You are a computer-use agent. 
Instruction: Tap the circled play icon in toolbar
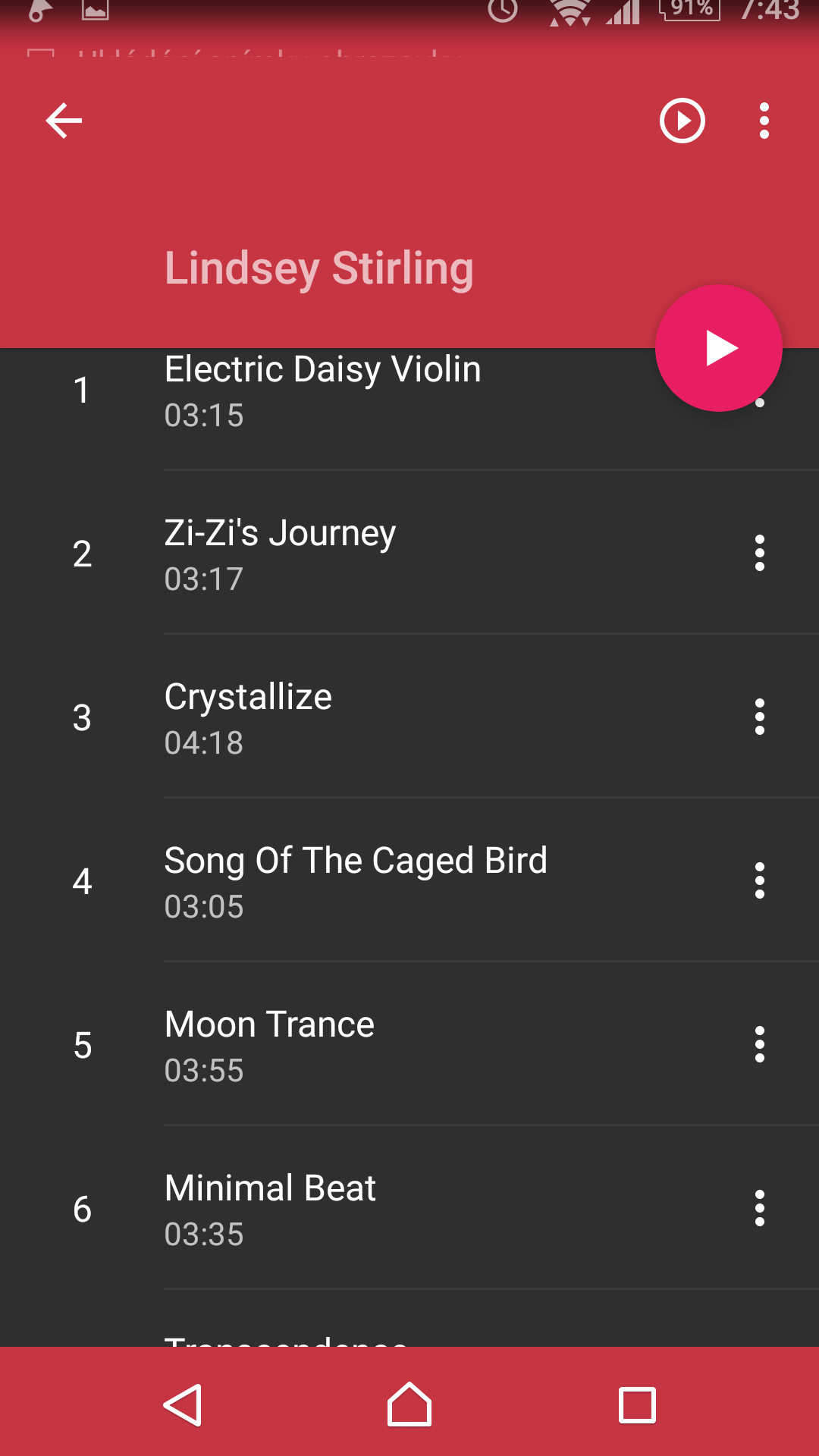(682, 121)
